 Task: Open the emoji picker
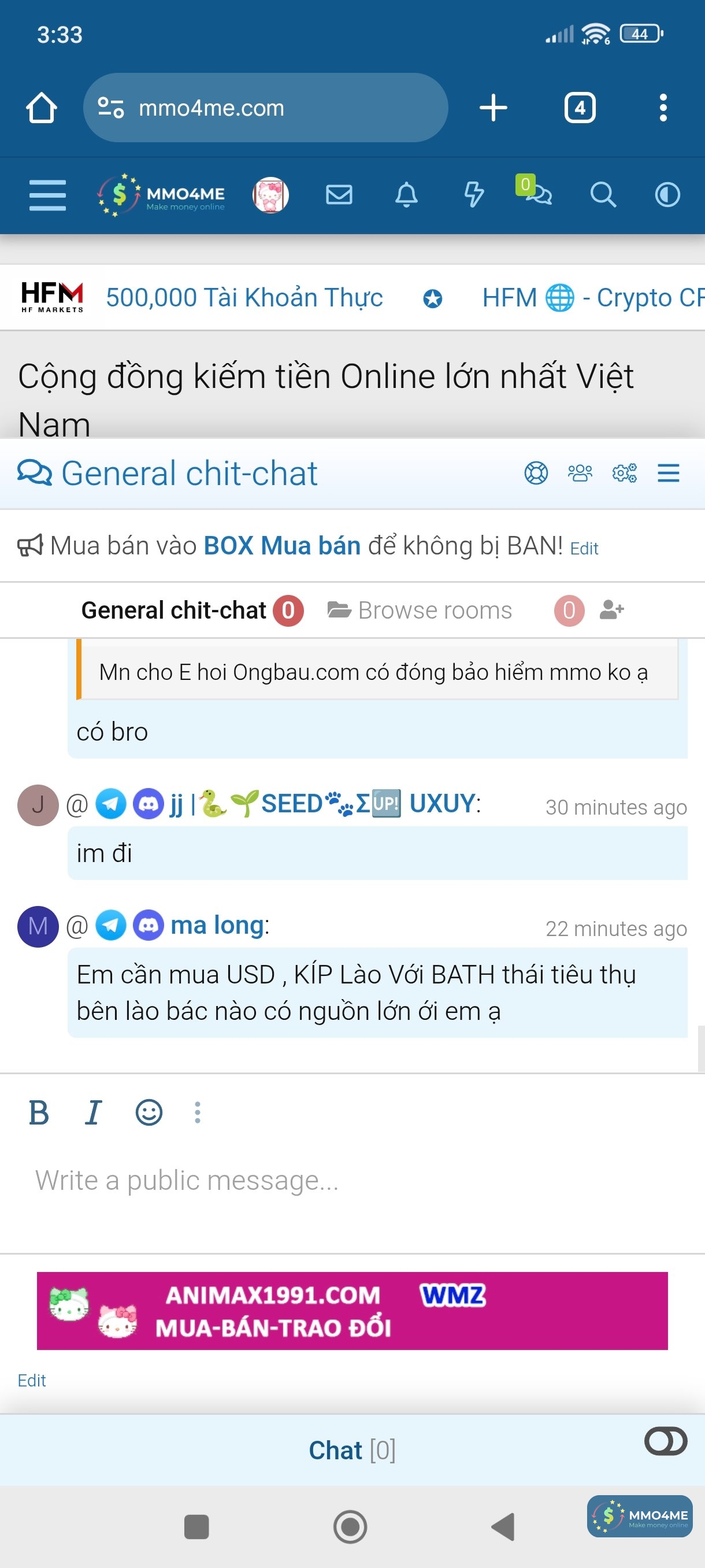149,1114
